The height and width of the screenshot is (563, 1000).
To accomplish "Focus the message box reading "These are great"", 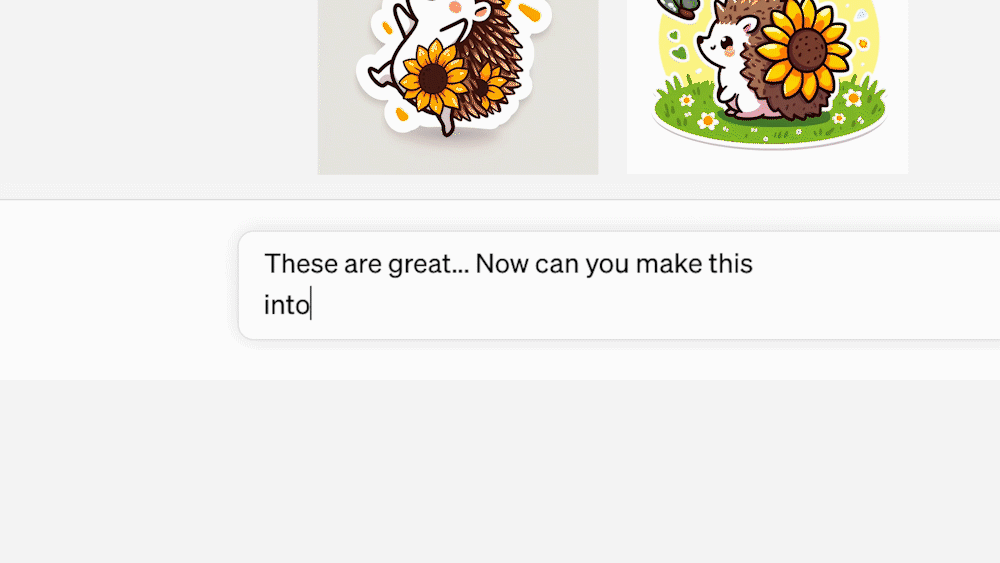I will 620,285.
